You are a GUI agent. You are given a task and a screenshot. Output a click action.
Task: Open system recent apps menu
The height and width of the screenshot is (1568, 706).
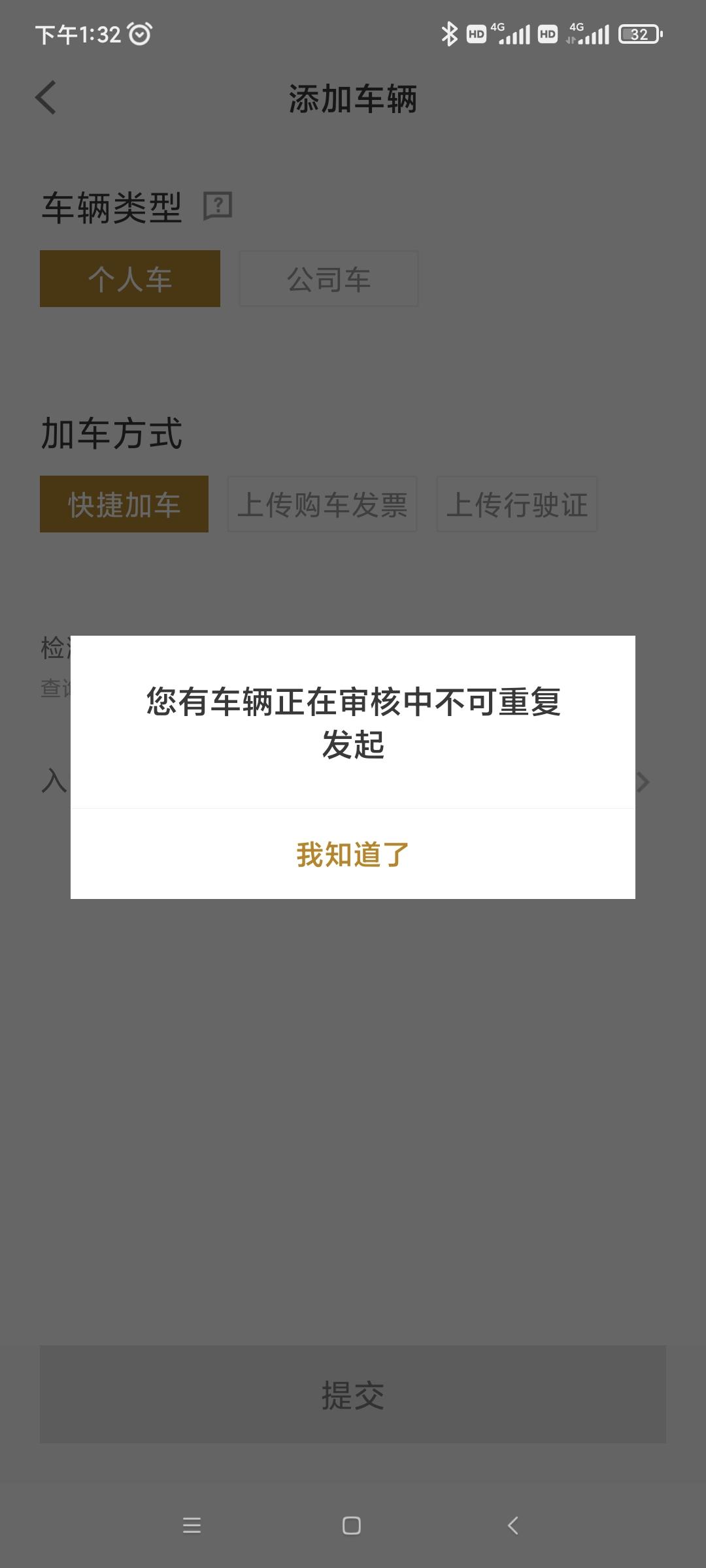(192, 1526)
